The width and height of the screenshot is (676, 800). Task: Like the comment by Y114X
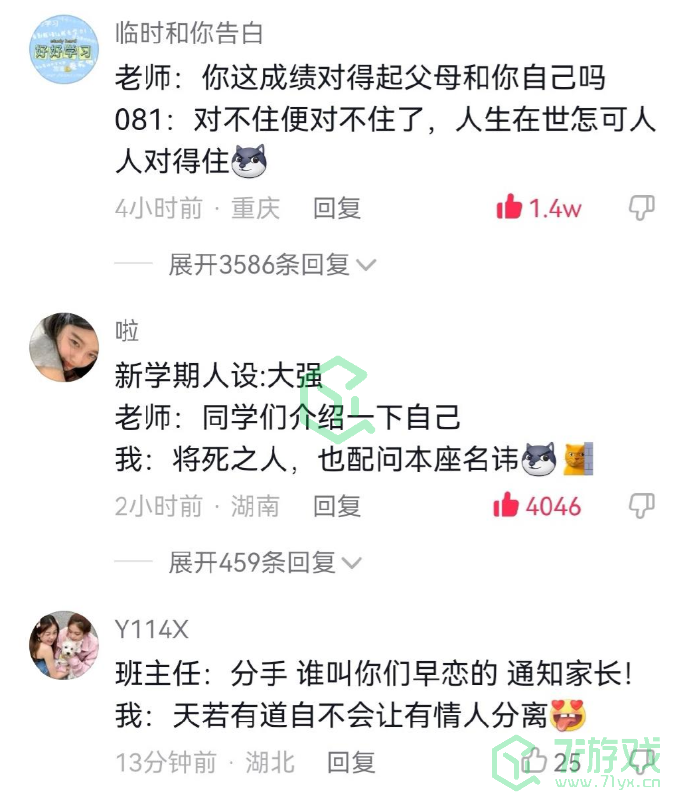[x=535, y=761]
